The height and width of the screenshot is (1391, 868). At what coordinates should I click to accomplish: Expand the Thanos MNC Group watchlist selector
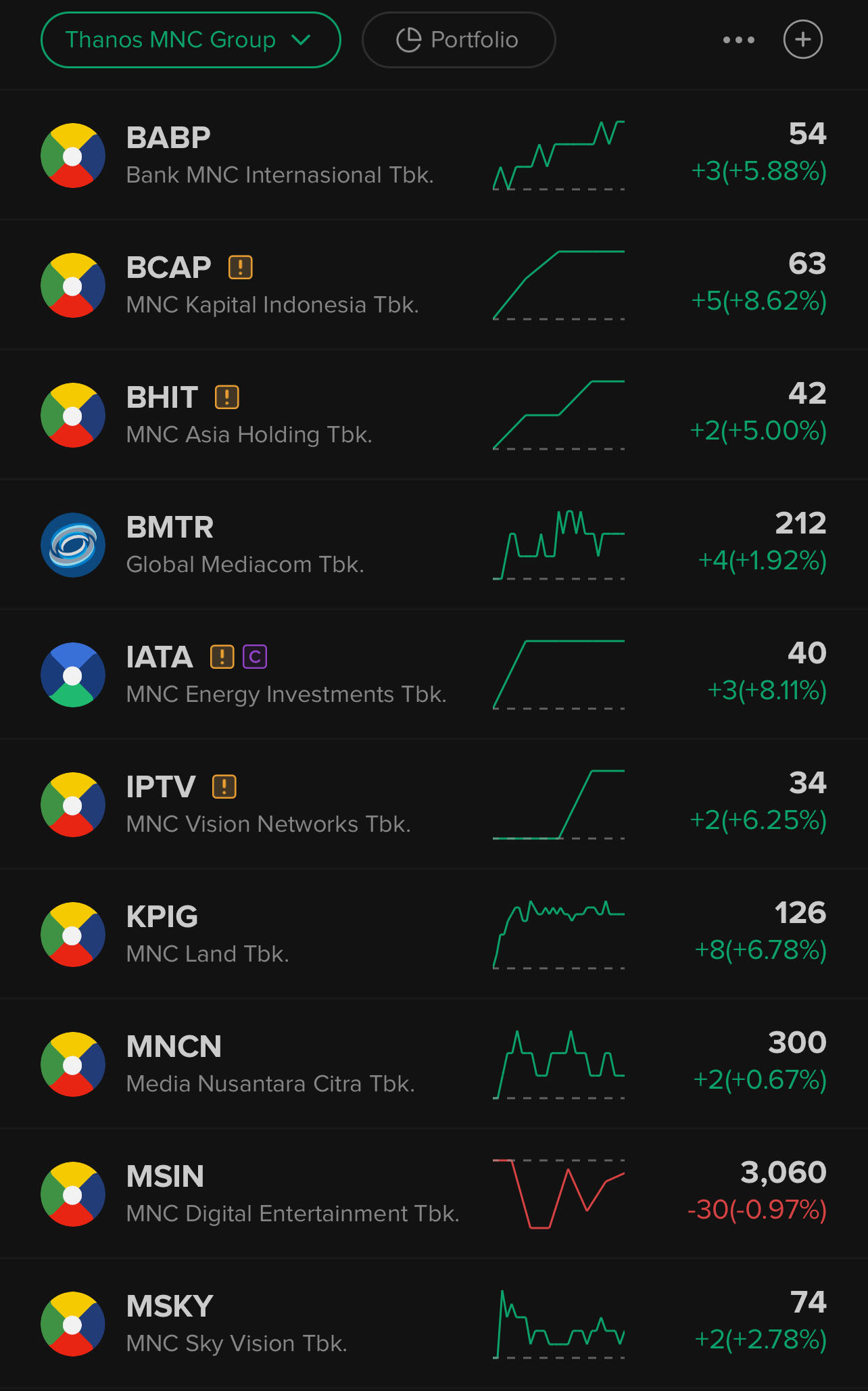[x=191, y=39]
